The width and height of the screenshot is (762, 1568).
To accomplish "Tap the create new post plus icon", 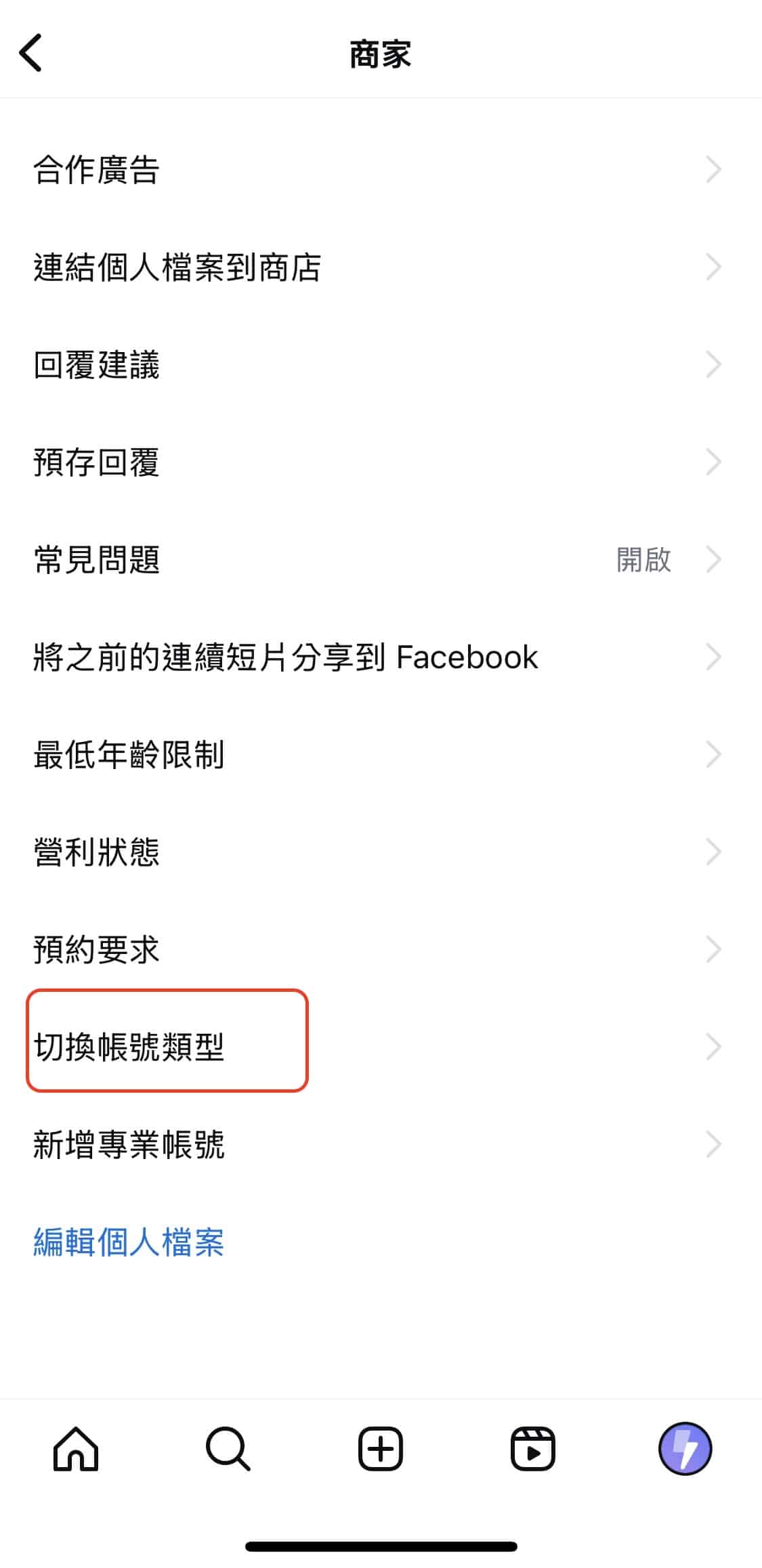I will [381, 1449].
